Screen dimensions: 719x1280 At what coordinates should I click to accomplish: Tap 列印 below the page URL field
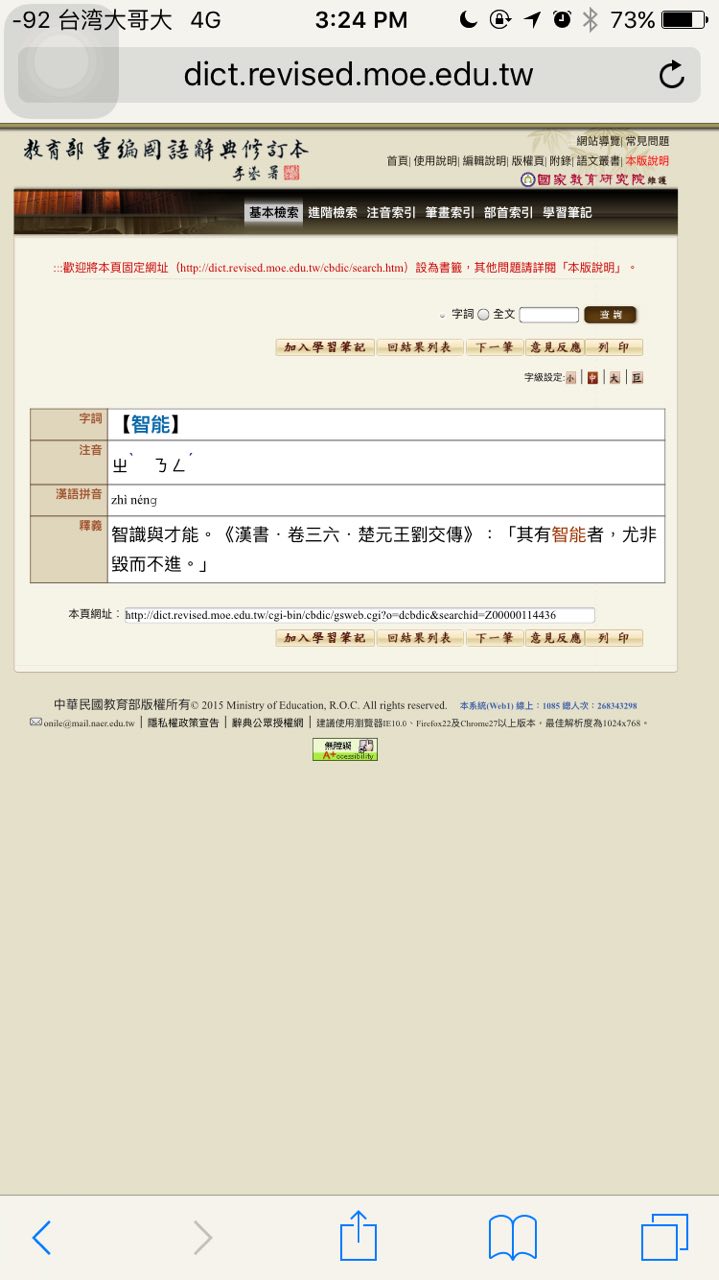[x=613, y=638]
